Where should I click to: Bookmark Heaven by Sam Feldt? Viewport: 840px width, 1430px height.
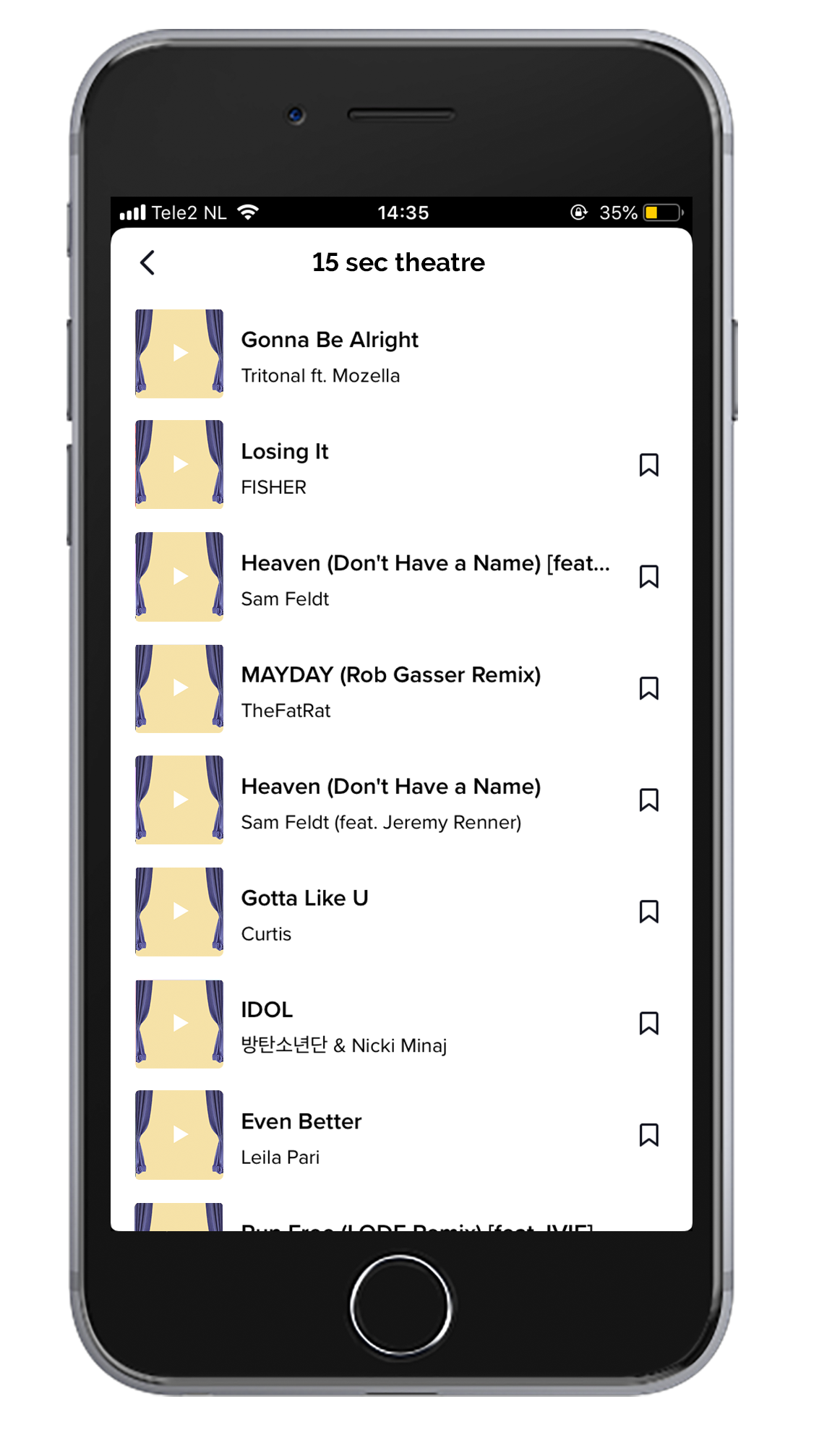(648, 577)
